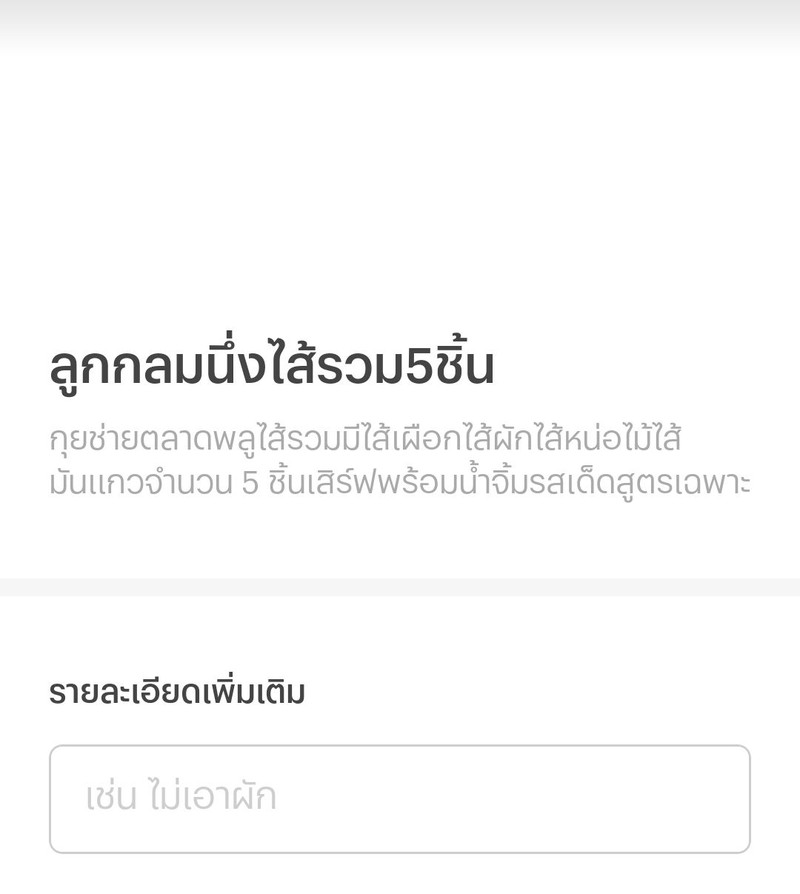This screenshot has height=894, width=800.
Task: Tap the รายละเอียดเพิ่มเติม note field
Action: pos(399,798)
